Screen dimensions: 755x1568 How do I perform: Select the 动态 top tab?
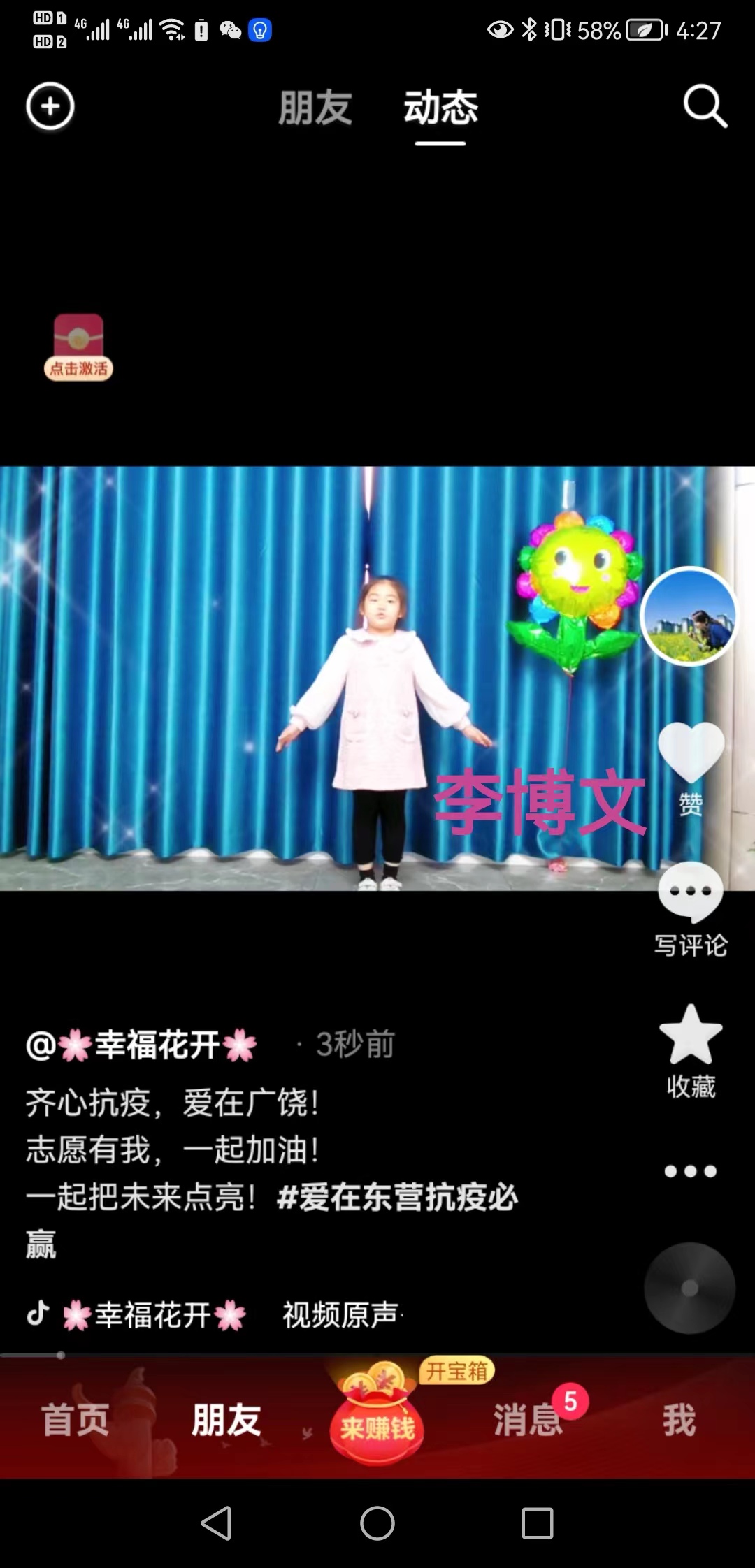click(x=440, y=108)
